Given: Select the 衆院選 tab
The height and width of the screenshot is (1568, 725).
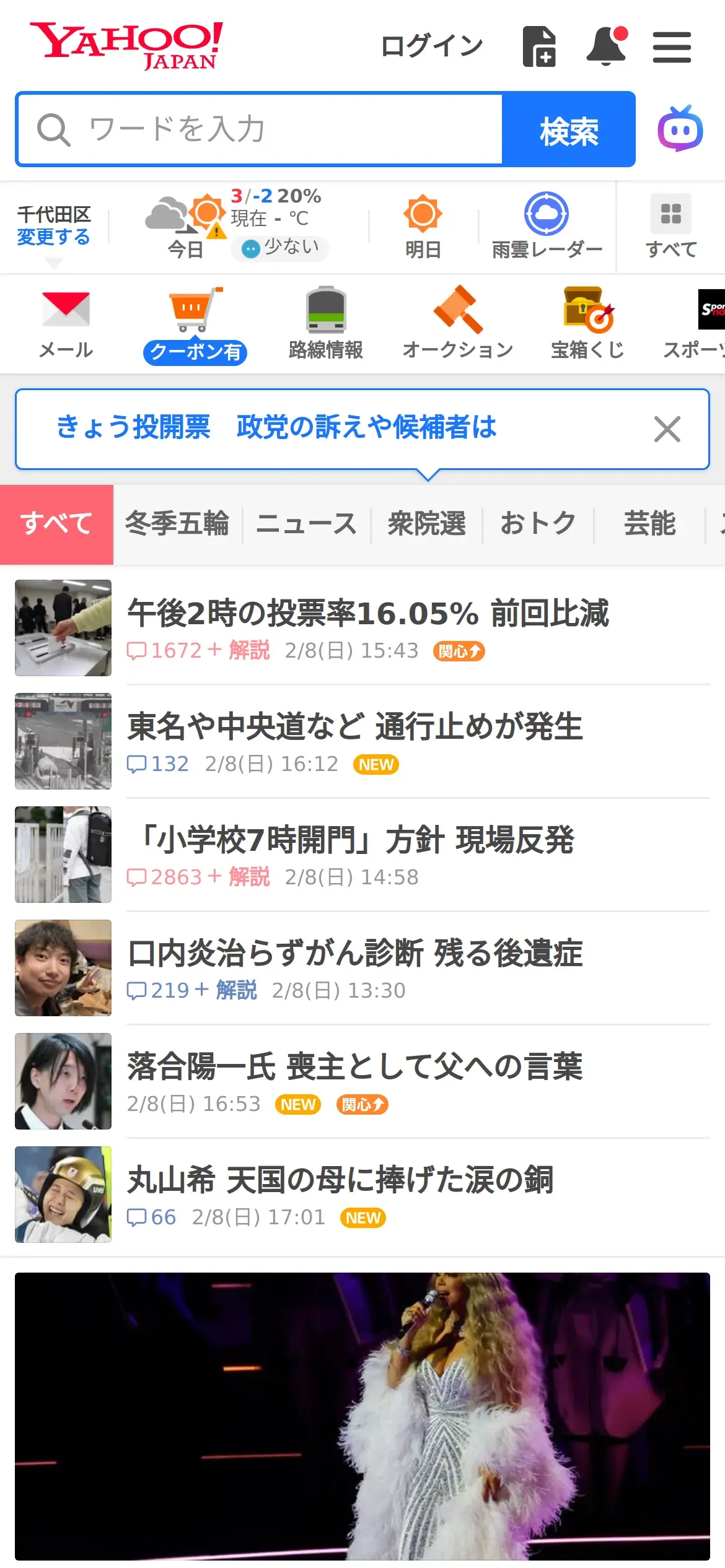Looking at the screenshot, I should tap(426, 523).
